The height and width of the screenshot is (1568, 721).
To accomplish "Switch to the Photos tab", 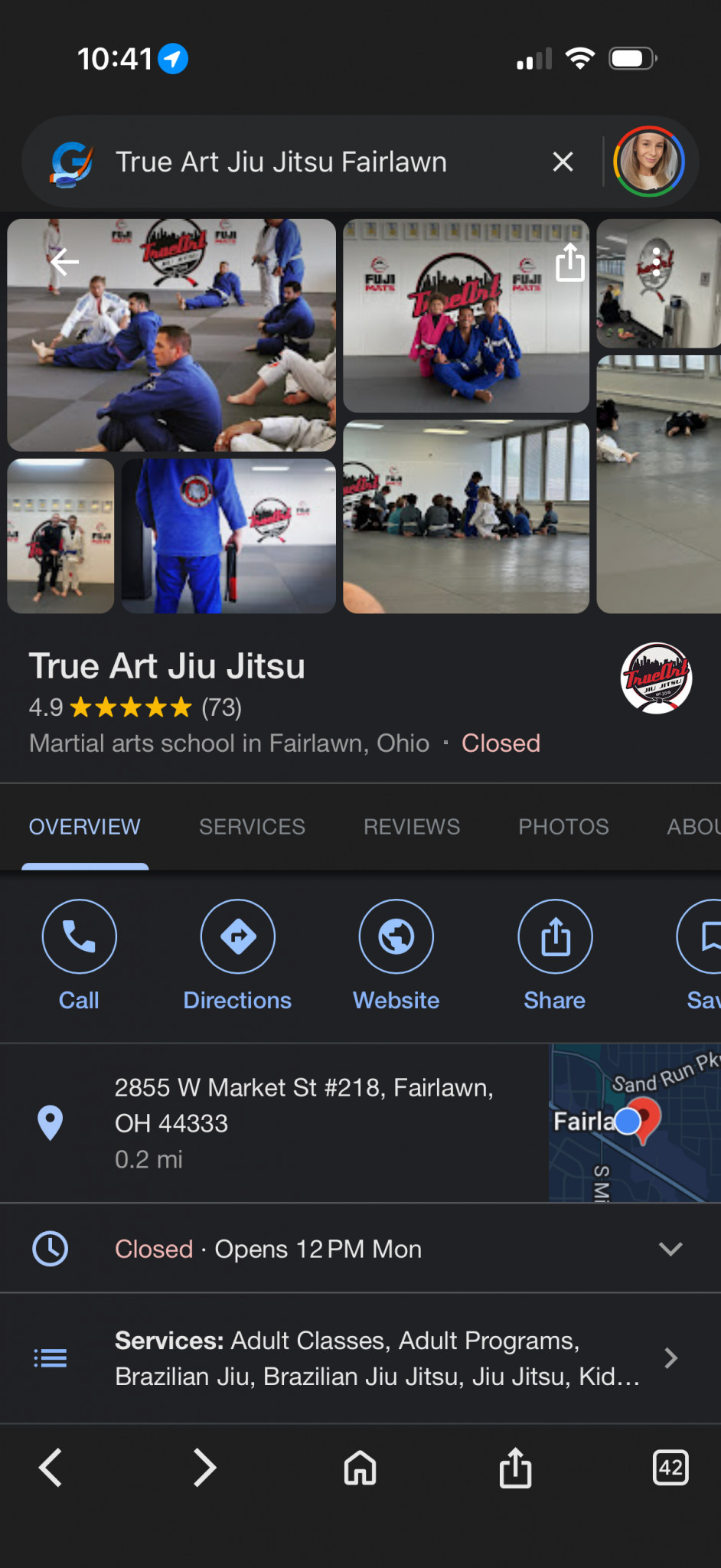I will pyautogui.click(x=563, y=827).
